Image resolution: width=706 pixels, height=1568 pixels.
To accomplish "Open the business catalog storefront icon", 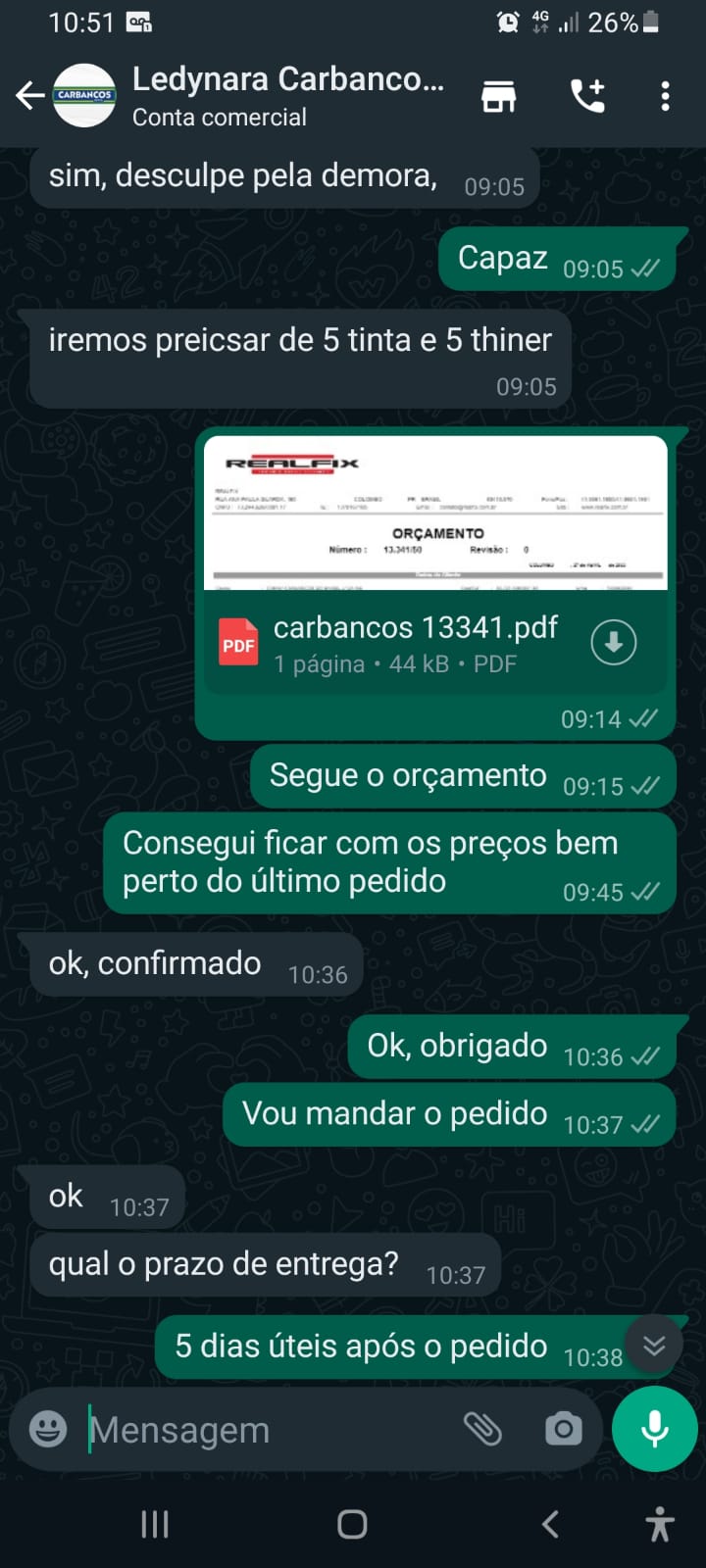I will [498, 96].
